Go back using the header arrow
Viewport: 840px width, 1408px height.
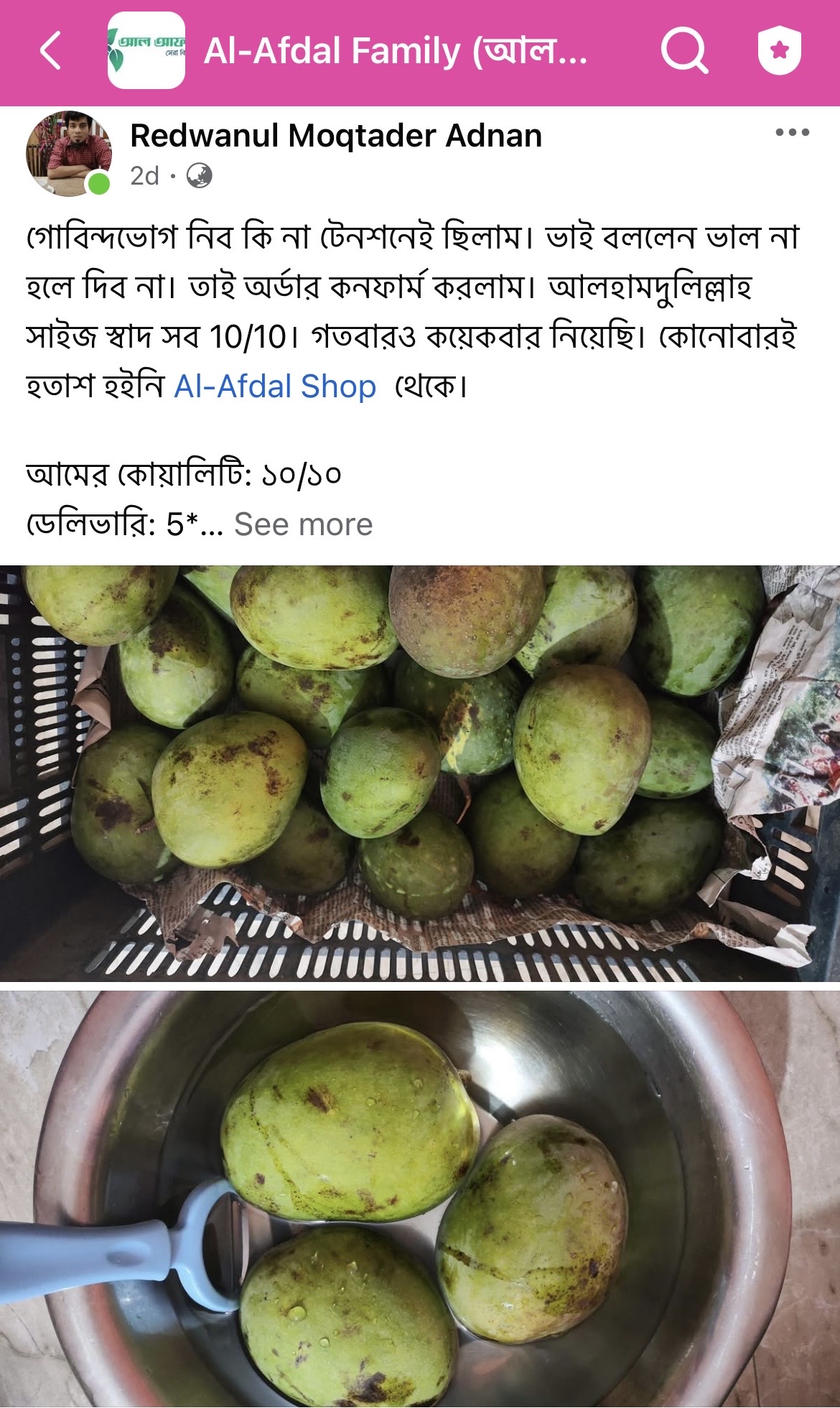[50, 51]
